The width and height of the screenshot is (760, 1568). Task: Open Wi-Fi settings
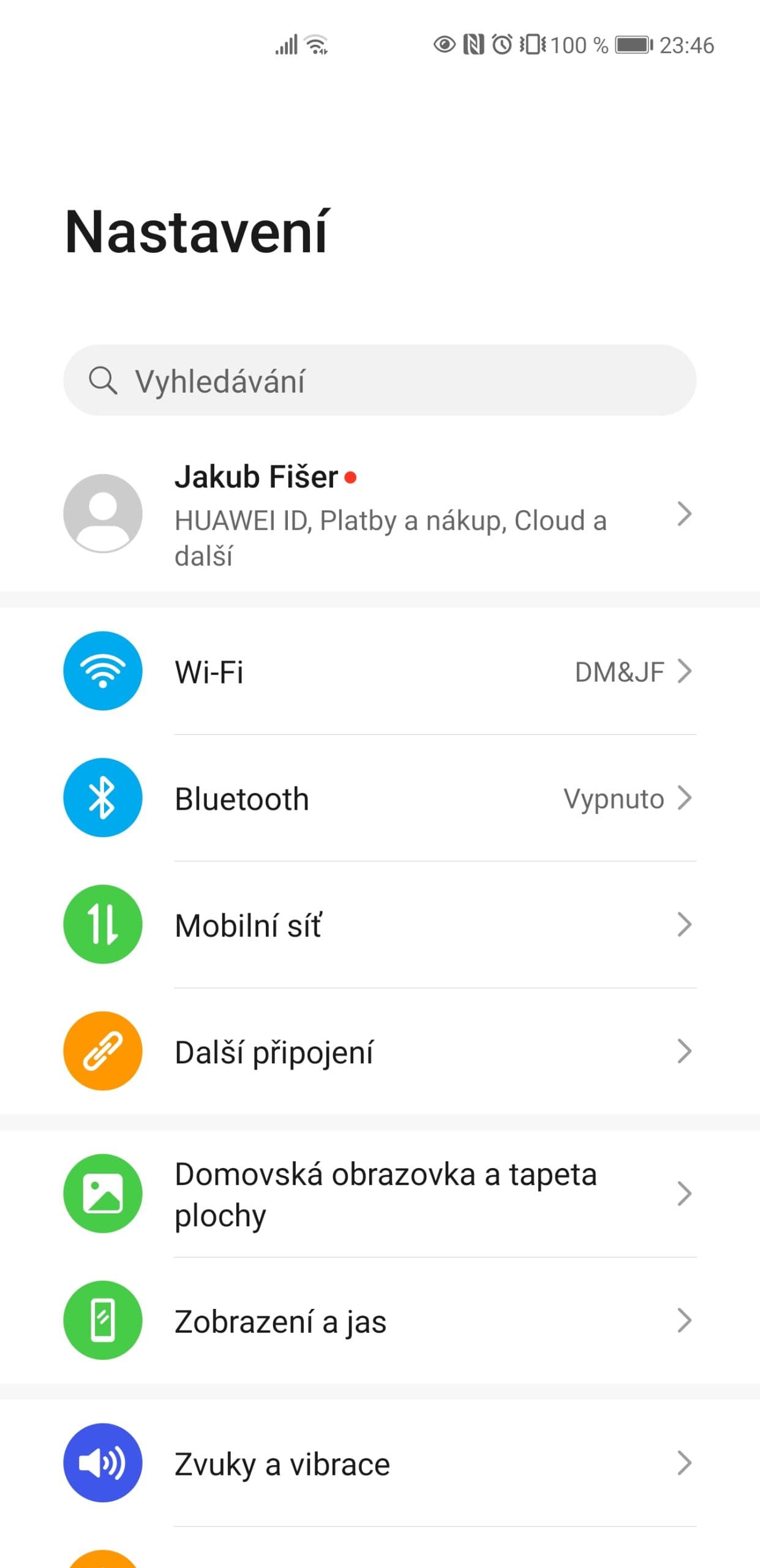pyautogui.click(x=380, y=671)
